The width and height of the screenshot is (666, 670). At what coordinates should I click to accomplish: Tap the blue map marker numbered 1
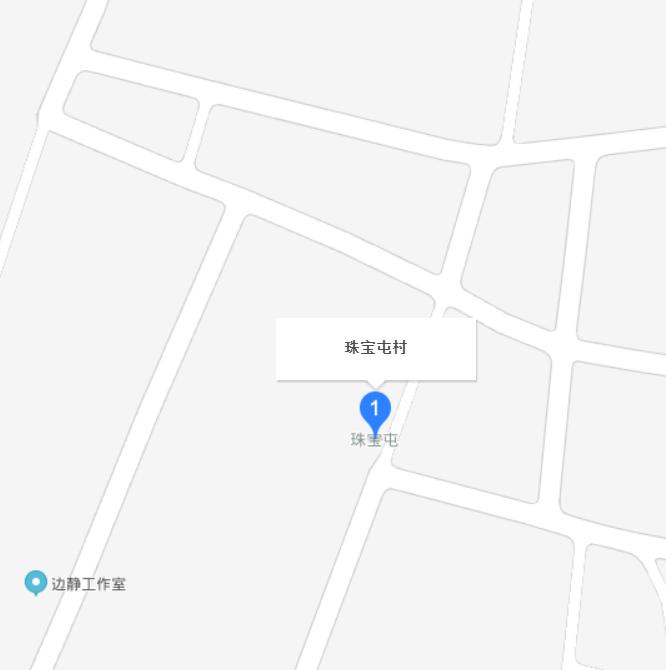coord(375,410)
